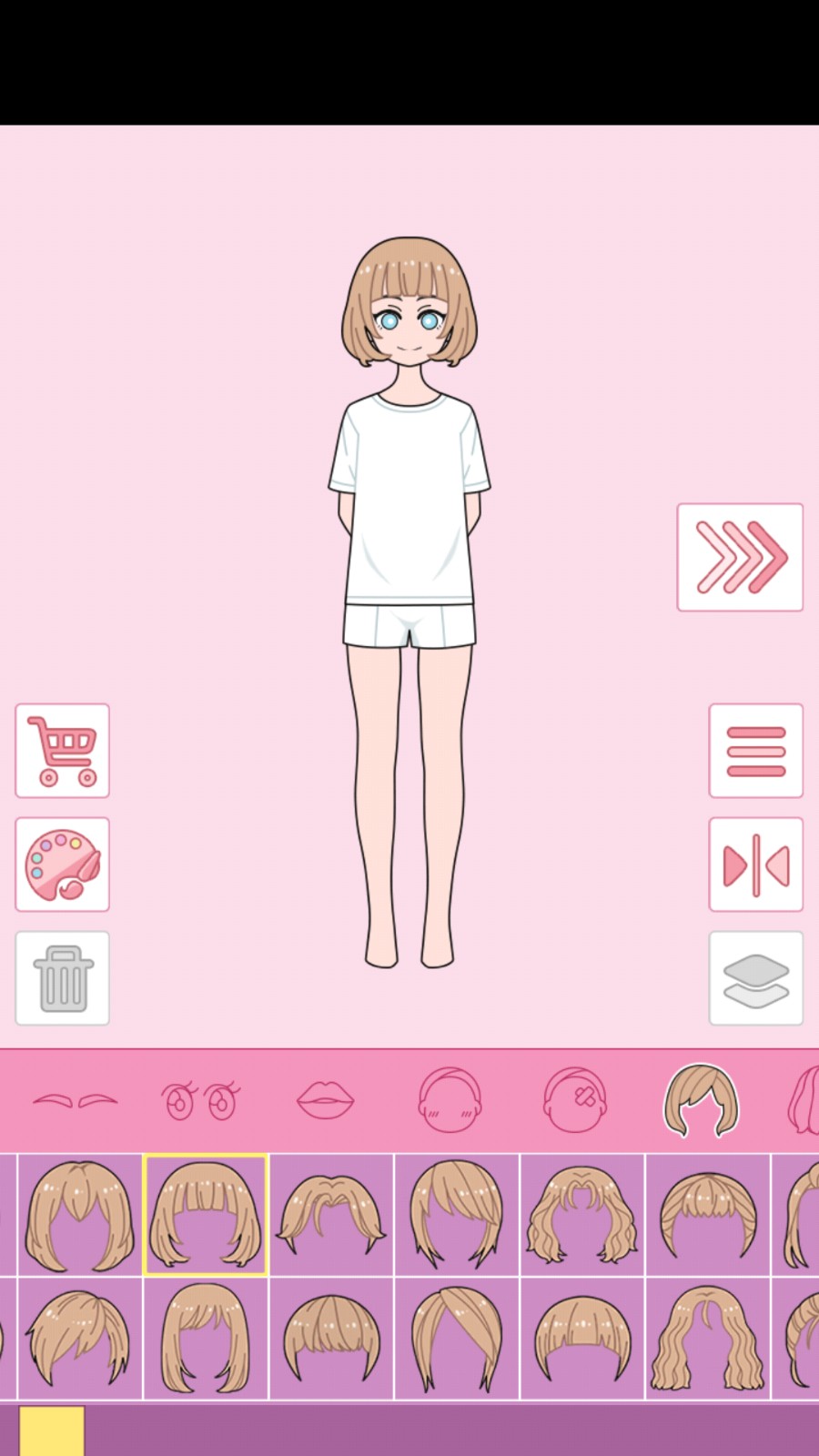This screenshot has width=819, height=1456.
Task: Click the trash icon to reset character
Action: pos(62,978)
